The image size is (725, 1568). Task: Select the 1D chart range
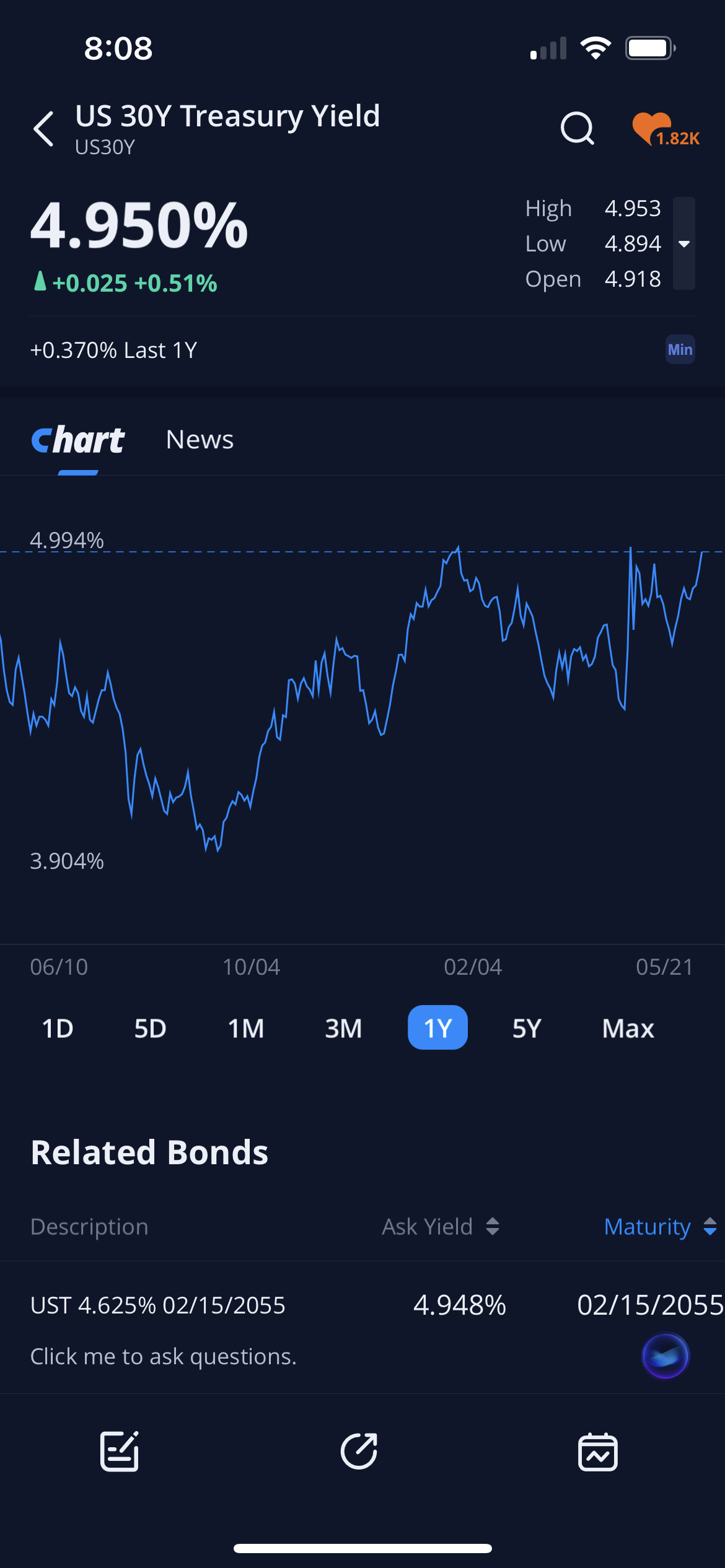pyautogui.click(x=58, y=1028)
